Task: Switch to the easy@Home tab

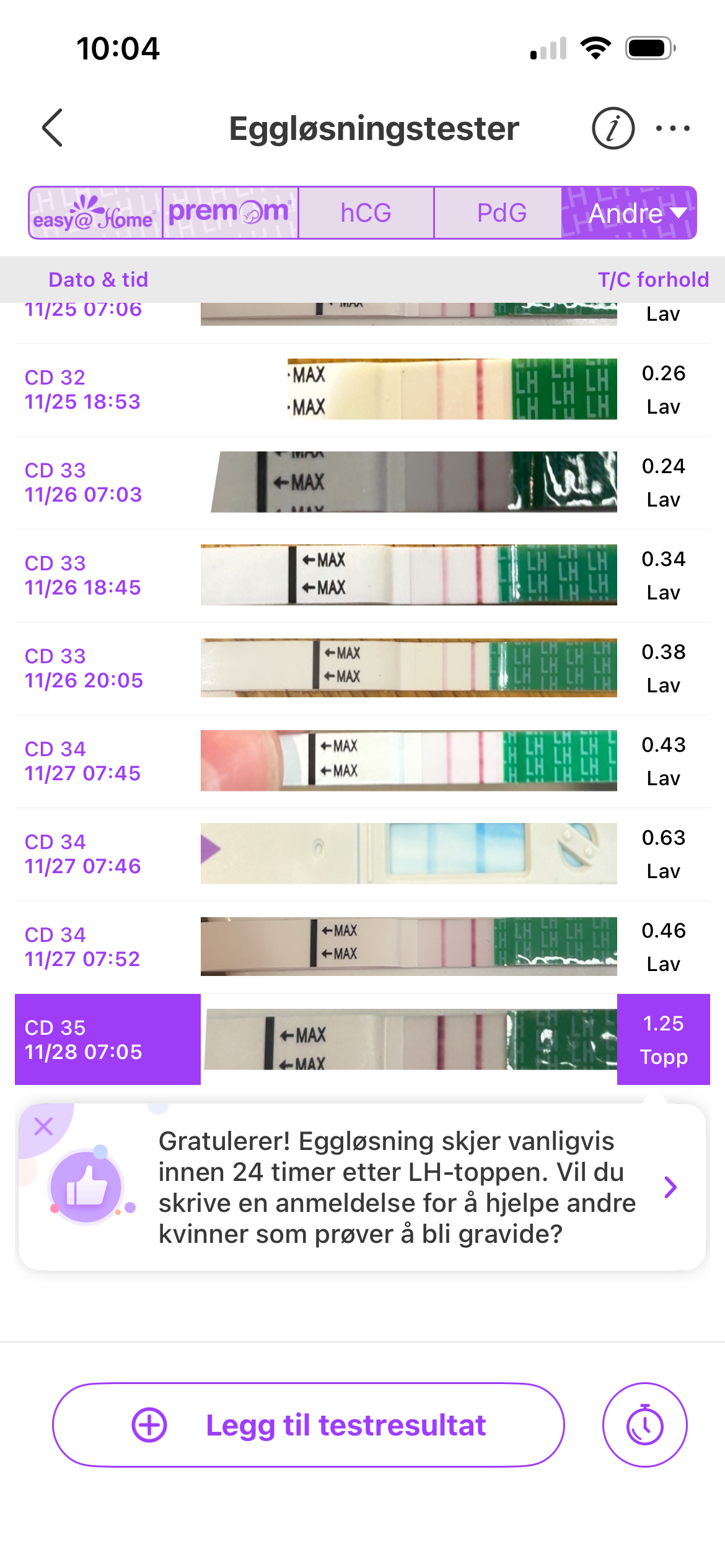Action: click(95, 213)
